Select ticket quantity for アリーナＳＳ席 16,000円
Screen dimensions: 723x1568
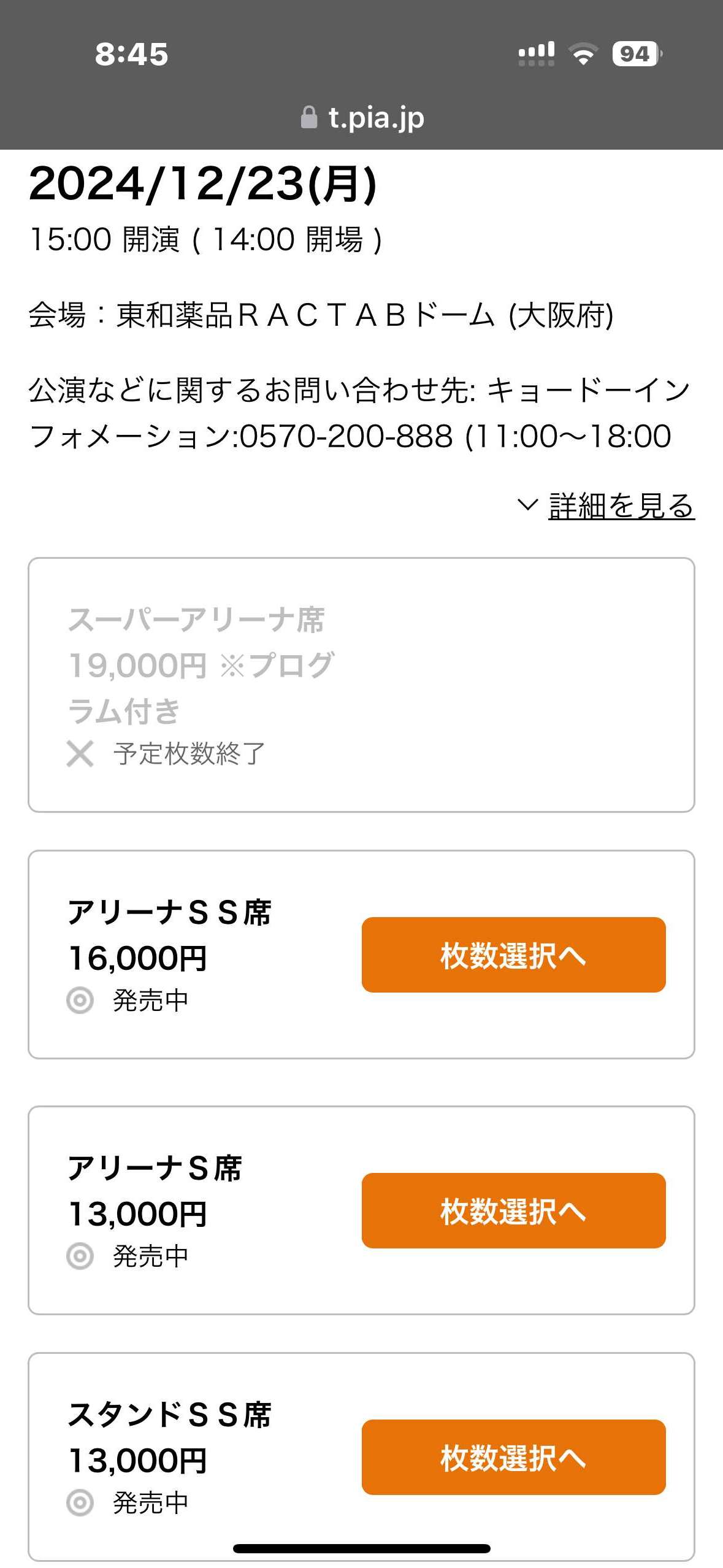(x=513, y=955)
